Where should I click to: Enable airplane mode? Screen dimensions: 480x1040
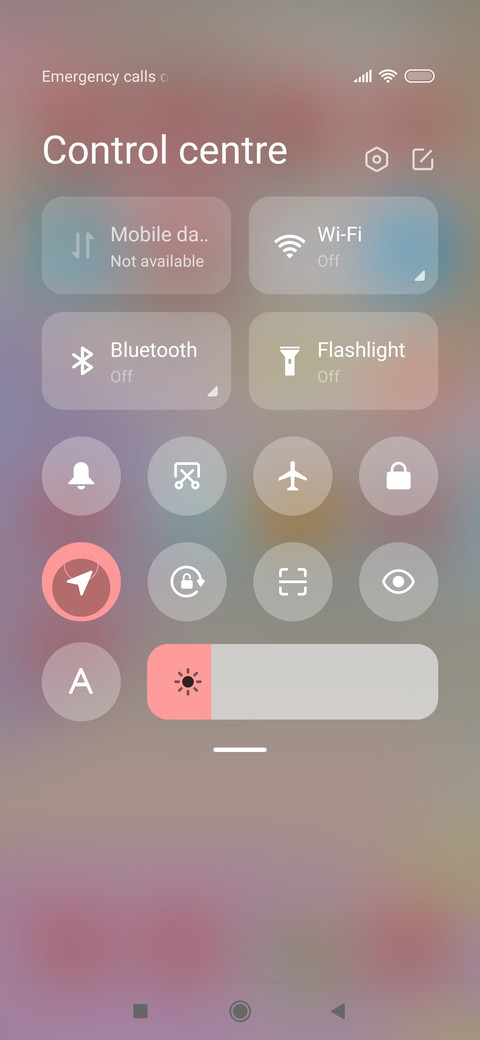(293, 476)
